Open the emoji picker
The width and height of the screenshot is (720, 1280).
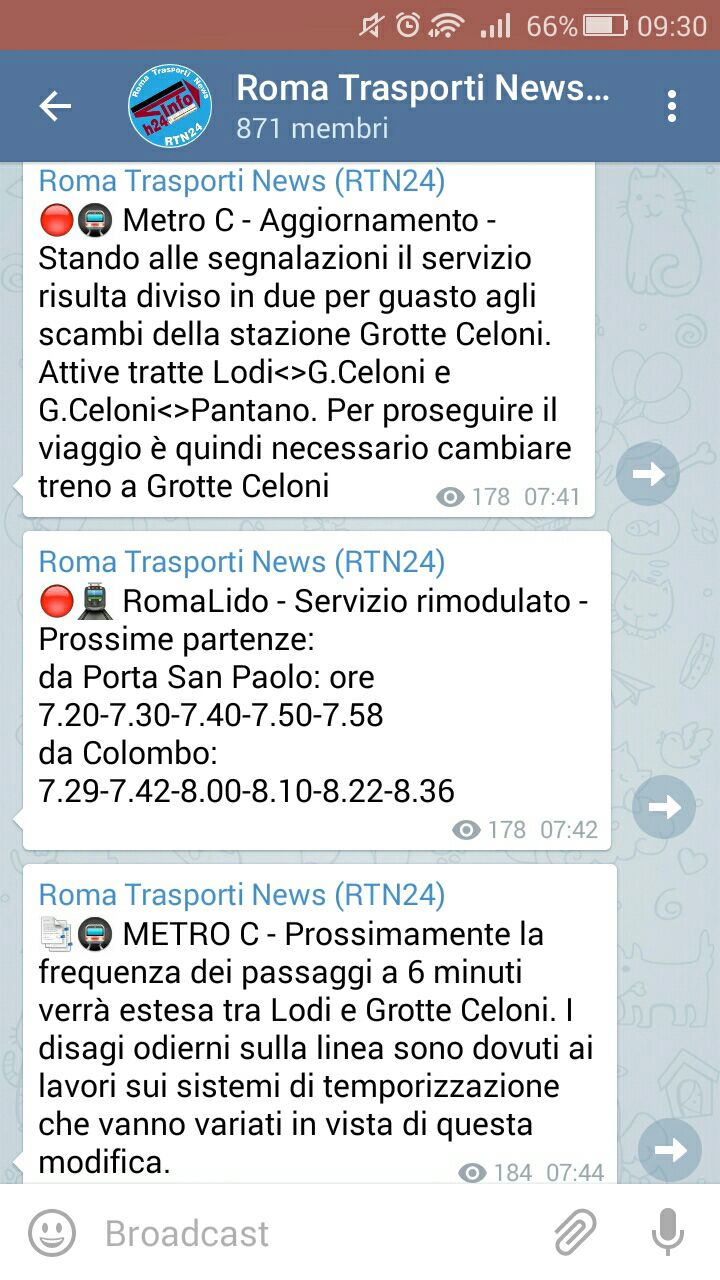pos(52,1232)
